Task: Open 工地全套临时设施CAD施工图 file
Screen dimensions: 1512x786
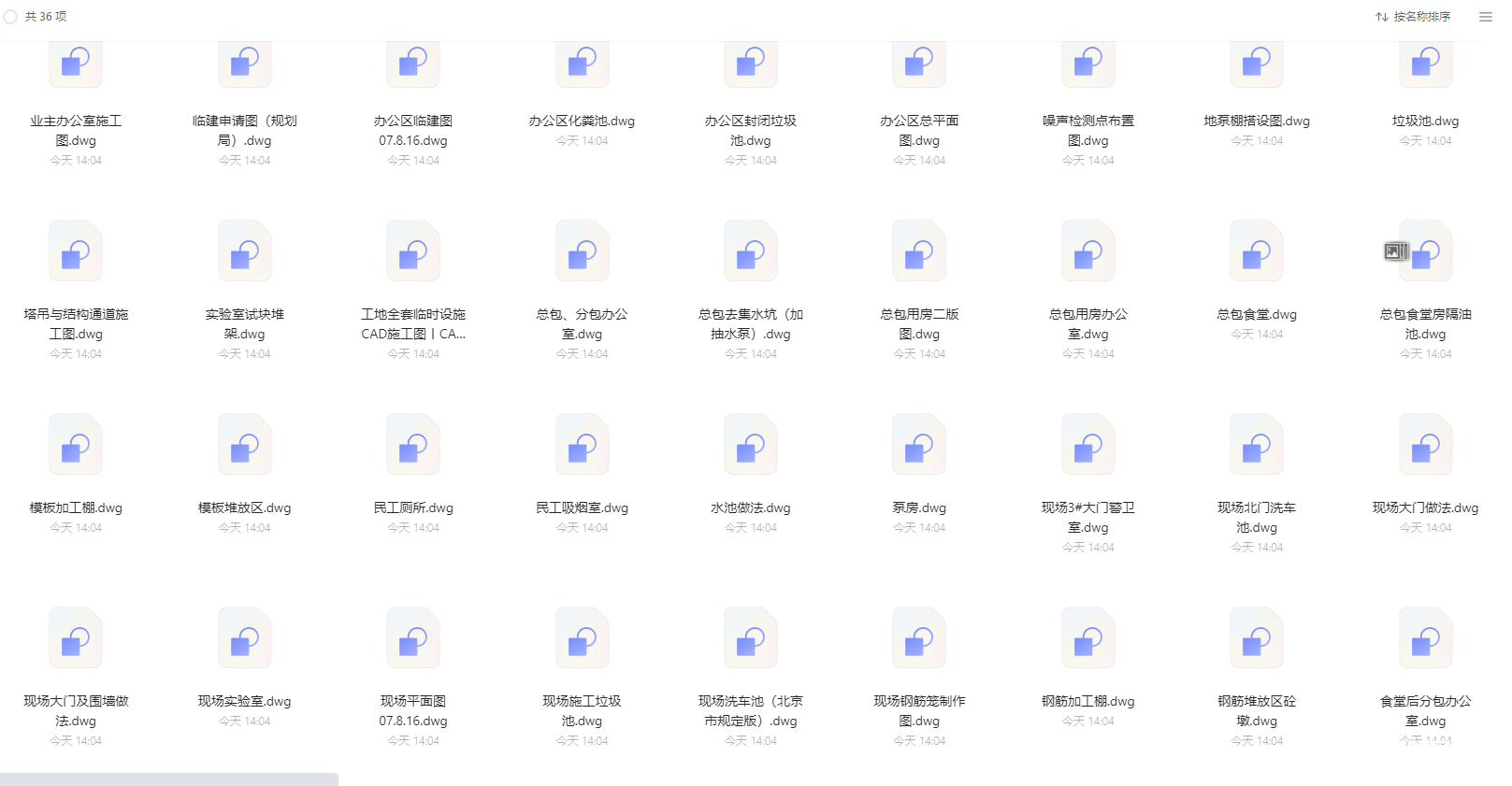Action: click(413, 252)
